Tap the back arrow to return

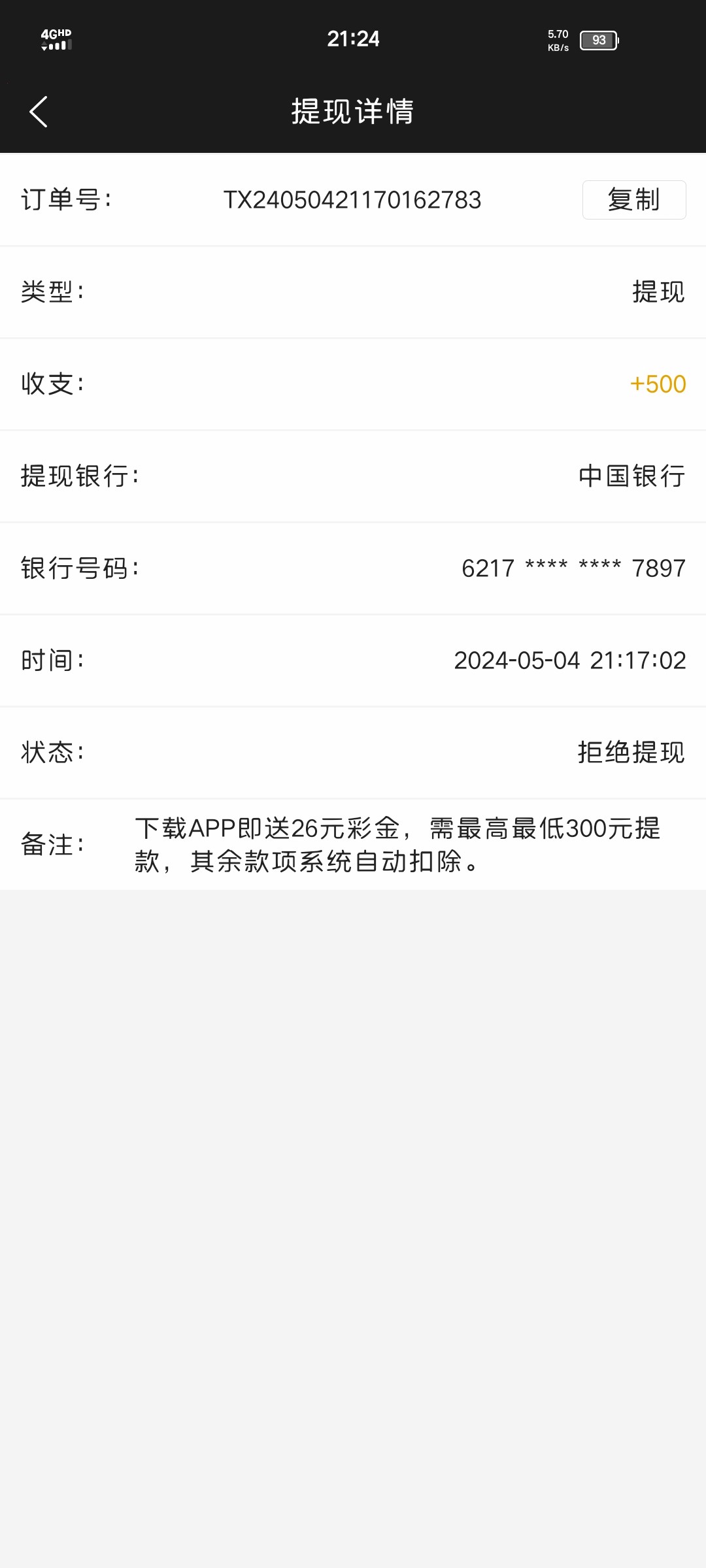[39, 111]
